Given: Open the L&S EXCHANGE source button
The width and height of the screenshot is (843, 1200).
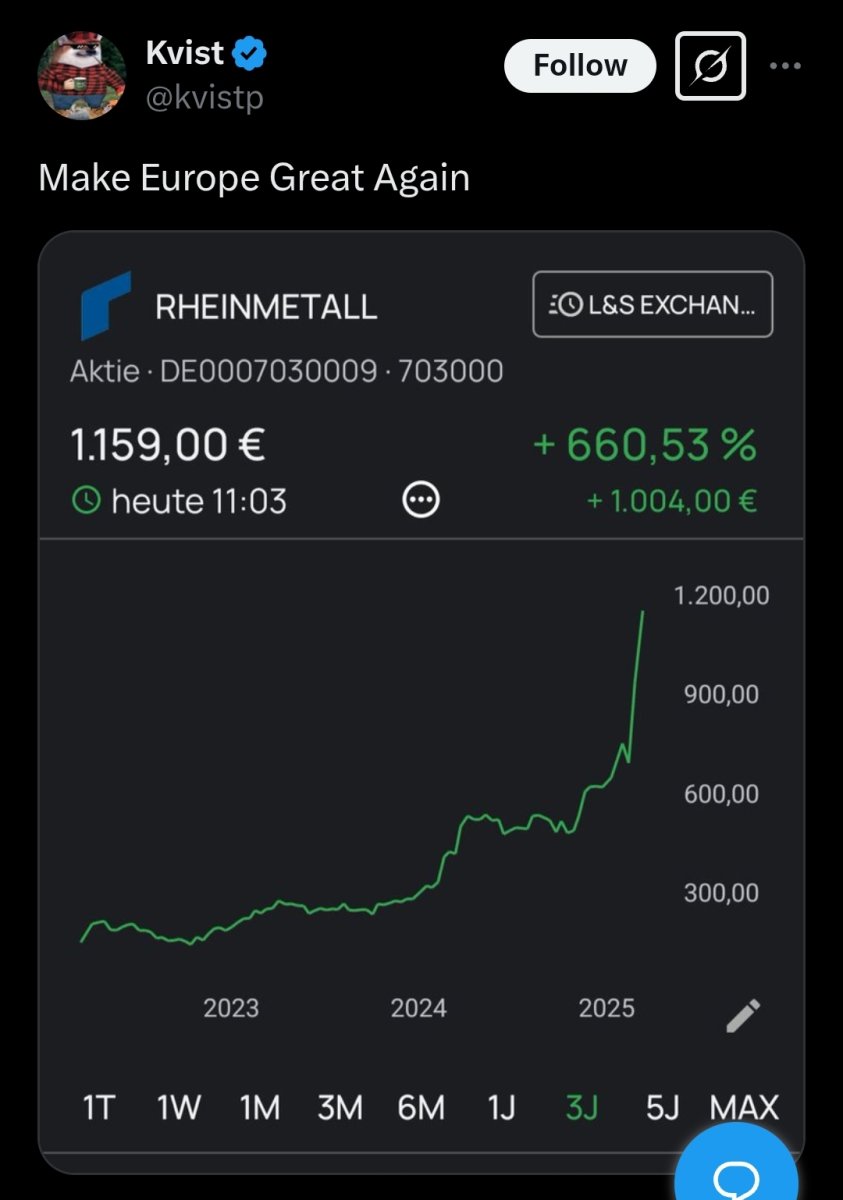Looking at the screenshot, I should coord(651,304).
